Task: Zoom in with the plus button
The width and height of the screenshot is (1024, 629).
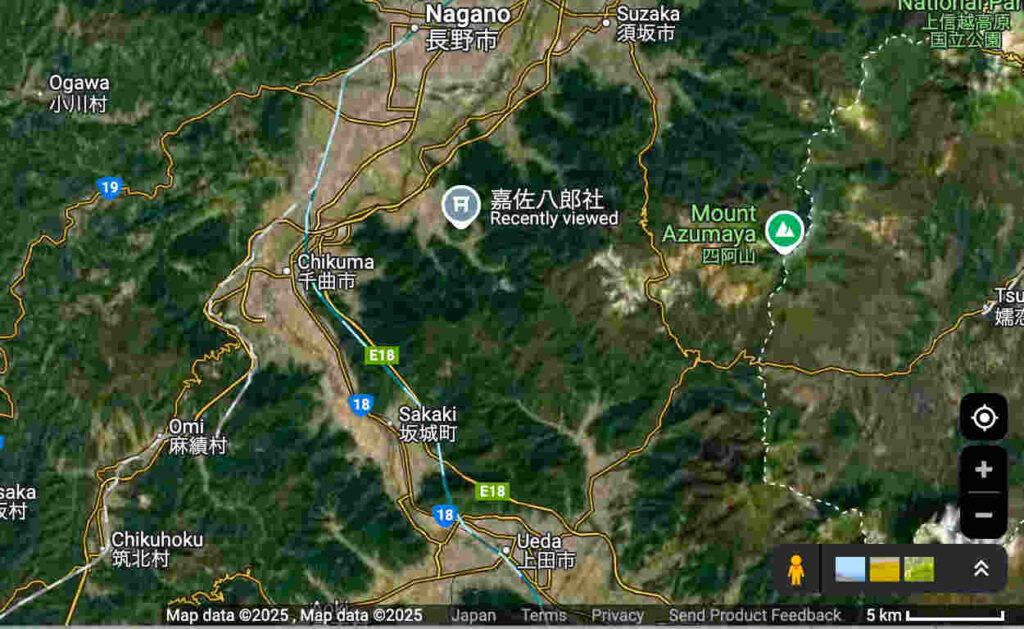Action: pyautogui.click(x=983, y=470)
